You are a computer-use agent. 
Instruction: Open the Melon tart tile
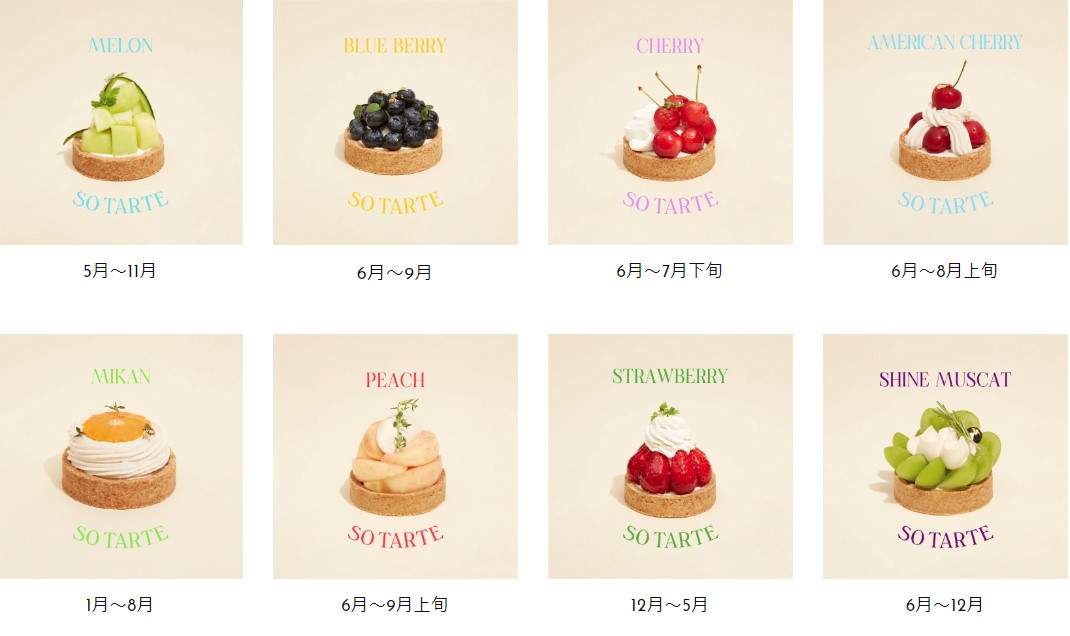[x=121, y=122]
